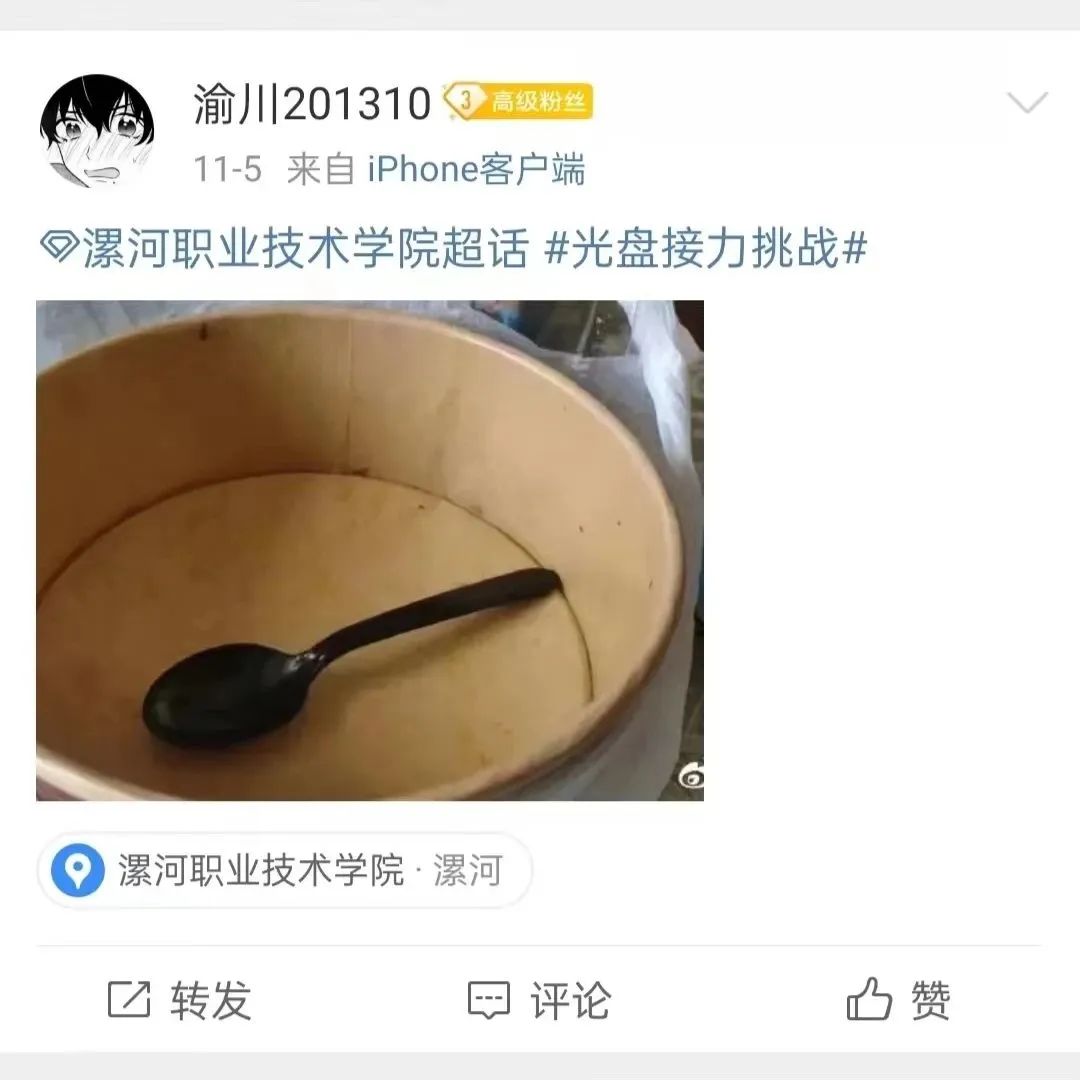
Task: View the empty bowl photo
Action: coord(369,550)
